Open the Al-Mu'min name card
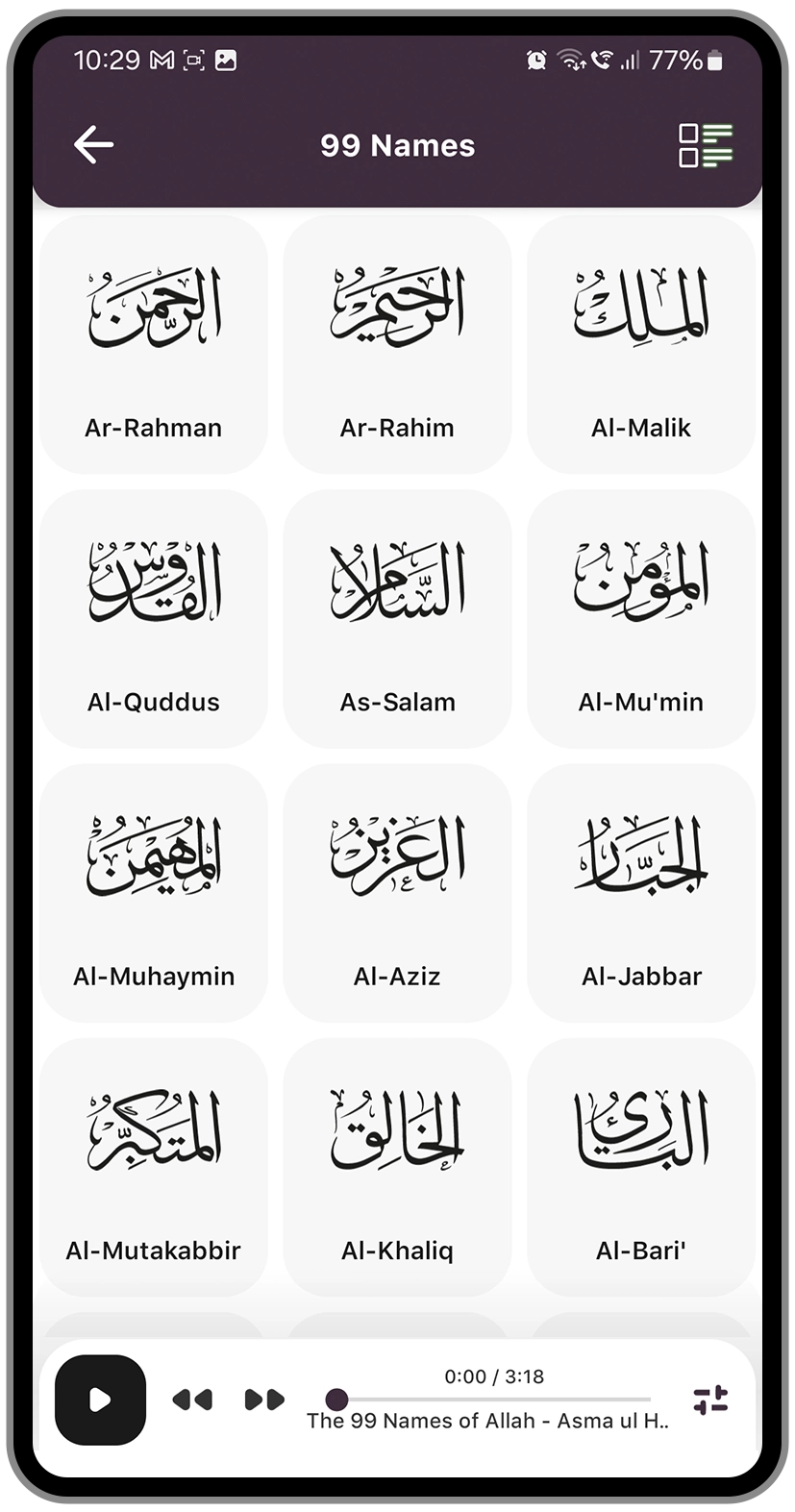This screenshot has height=1512, width=795. tap(641, 618)
